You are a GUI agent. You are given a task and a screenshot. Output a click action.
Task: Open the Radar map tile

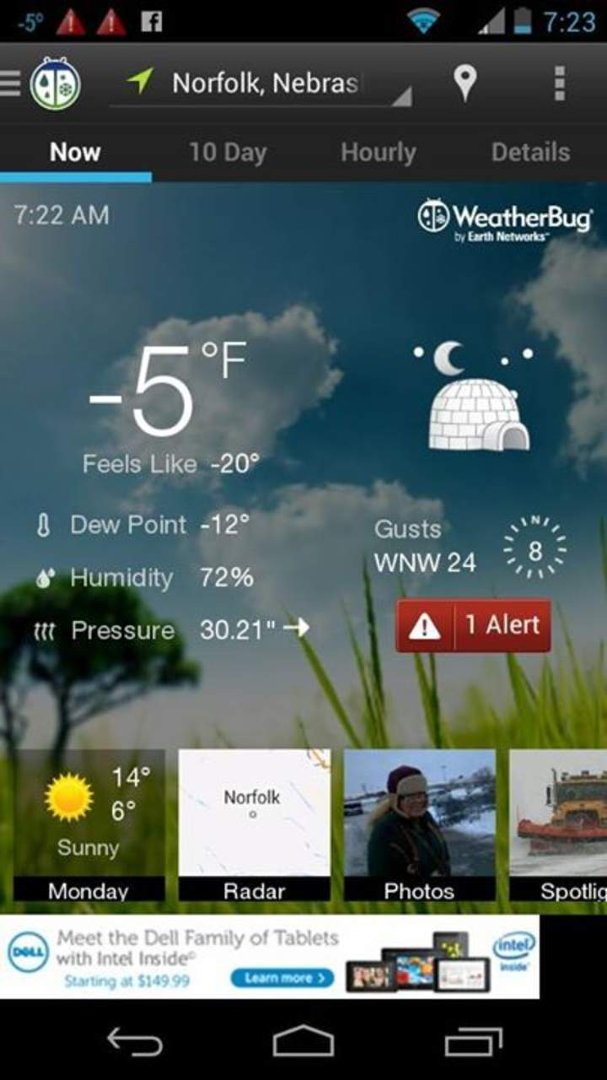coord(254,825)
